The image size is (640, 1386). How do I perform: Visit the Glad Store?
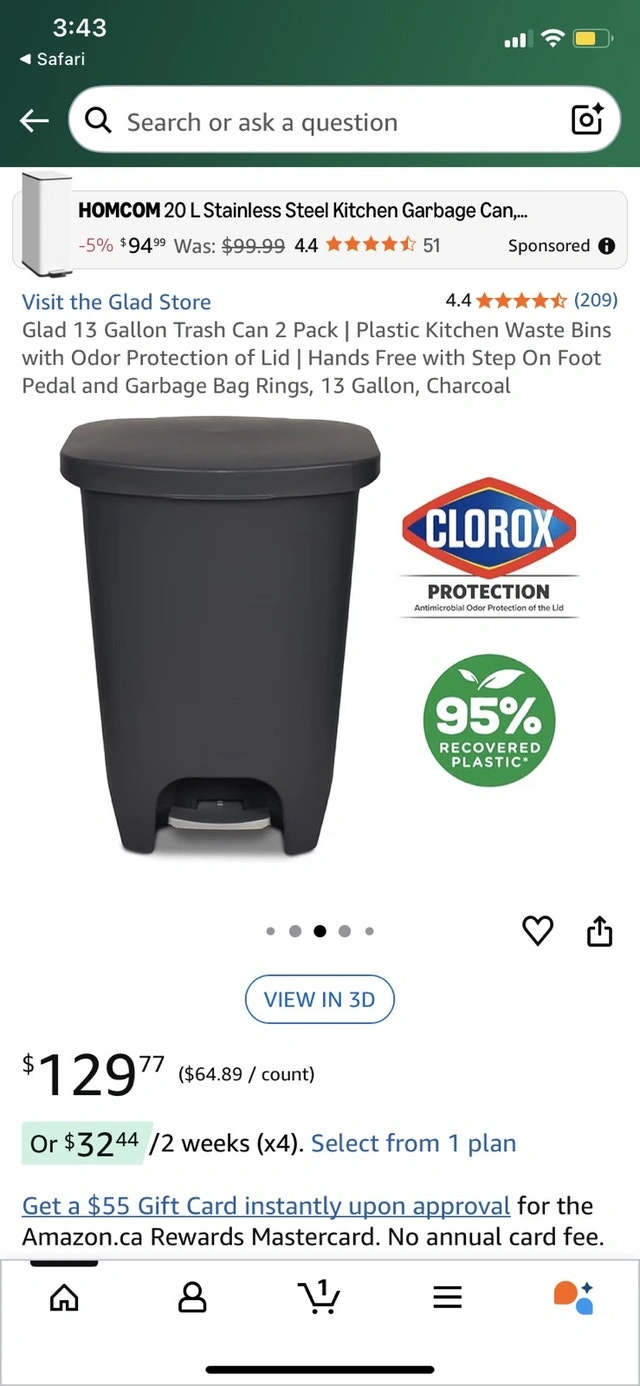116,302
